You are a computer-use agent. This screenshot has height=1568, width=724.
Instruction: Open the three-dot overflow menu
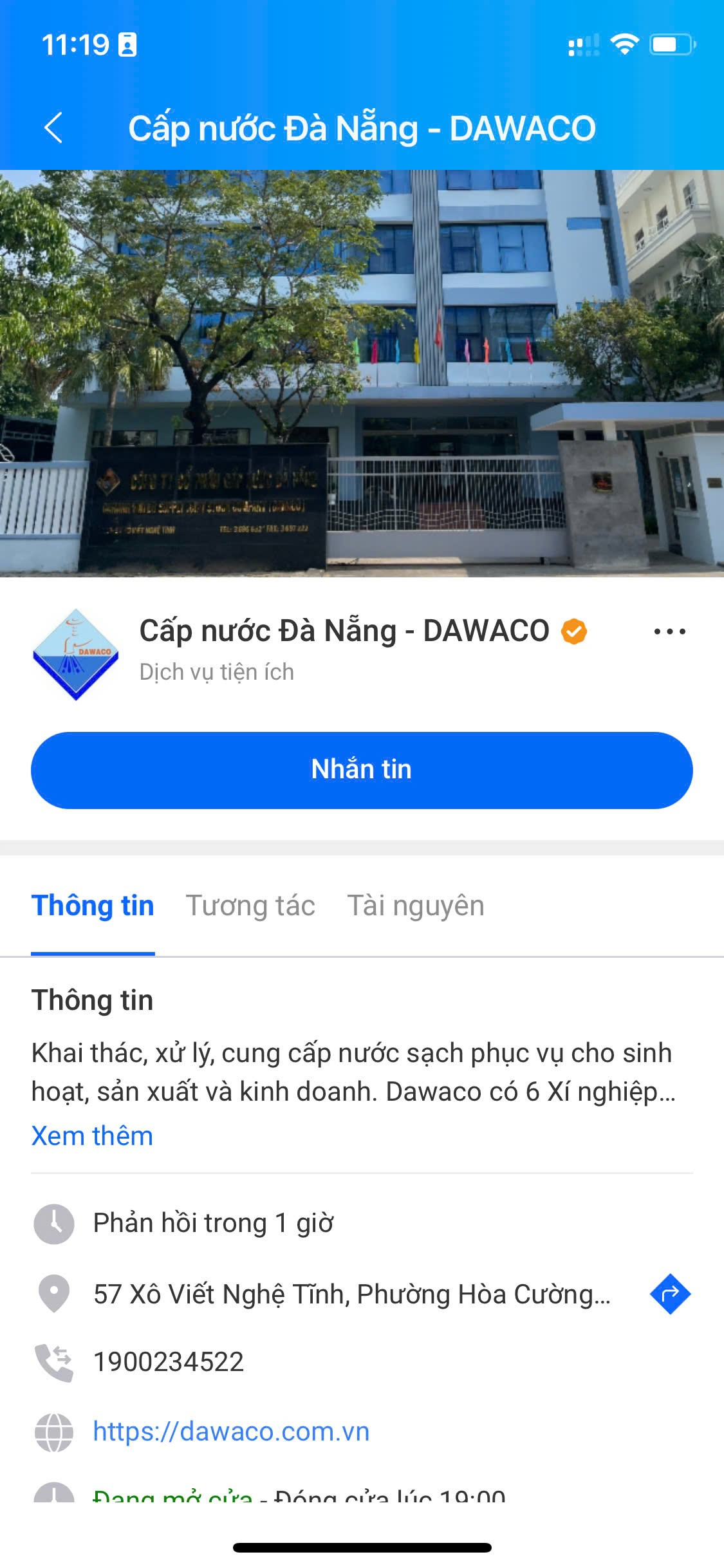click(x=669, y=631)
